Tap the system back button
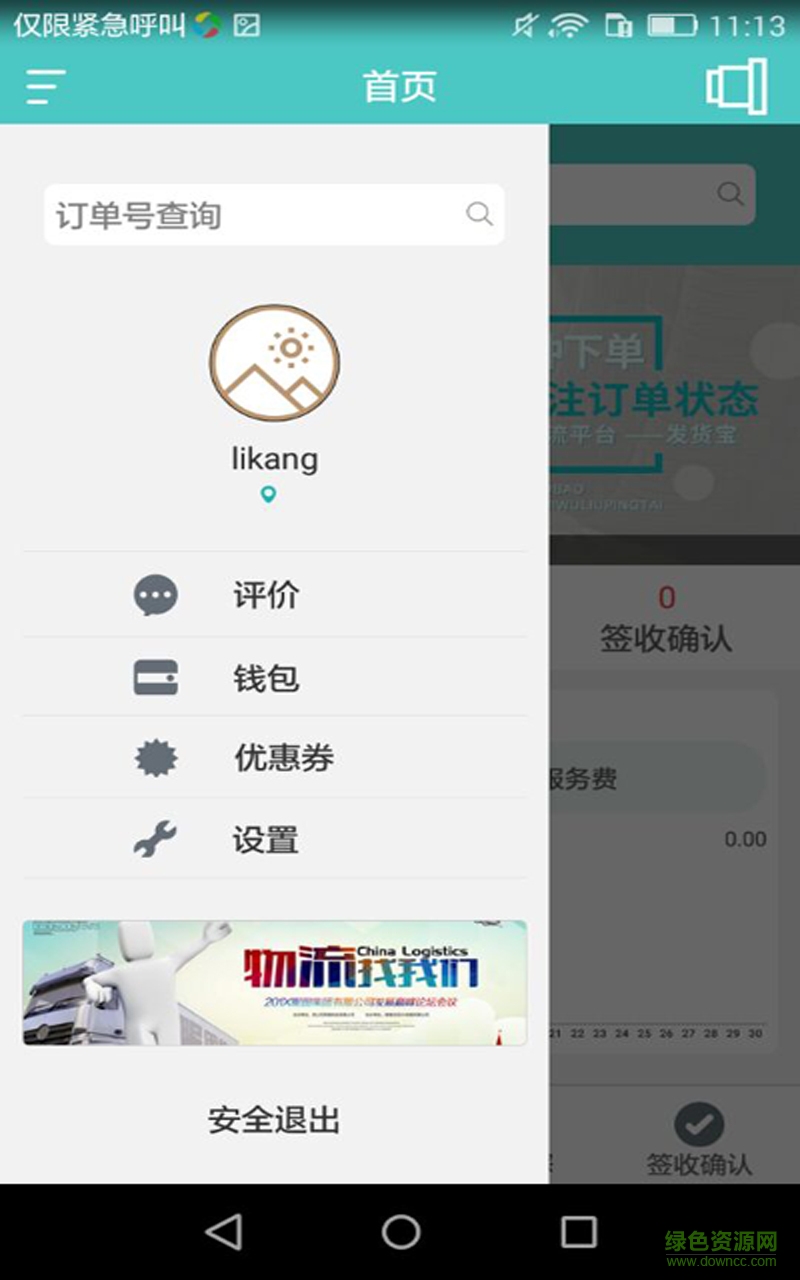 [223, 1232]
